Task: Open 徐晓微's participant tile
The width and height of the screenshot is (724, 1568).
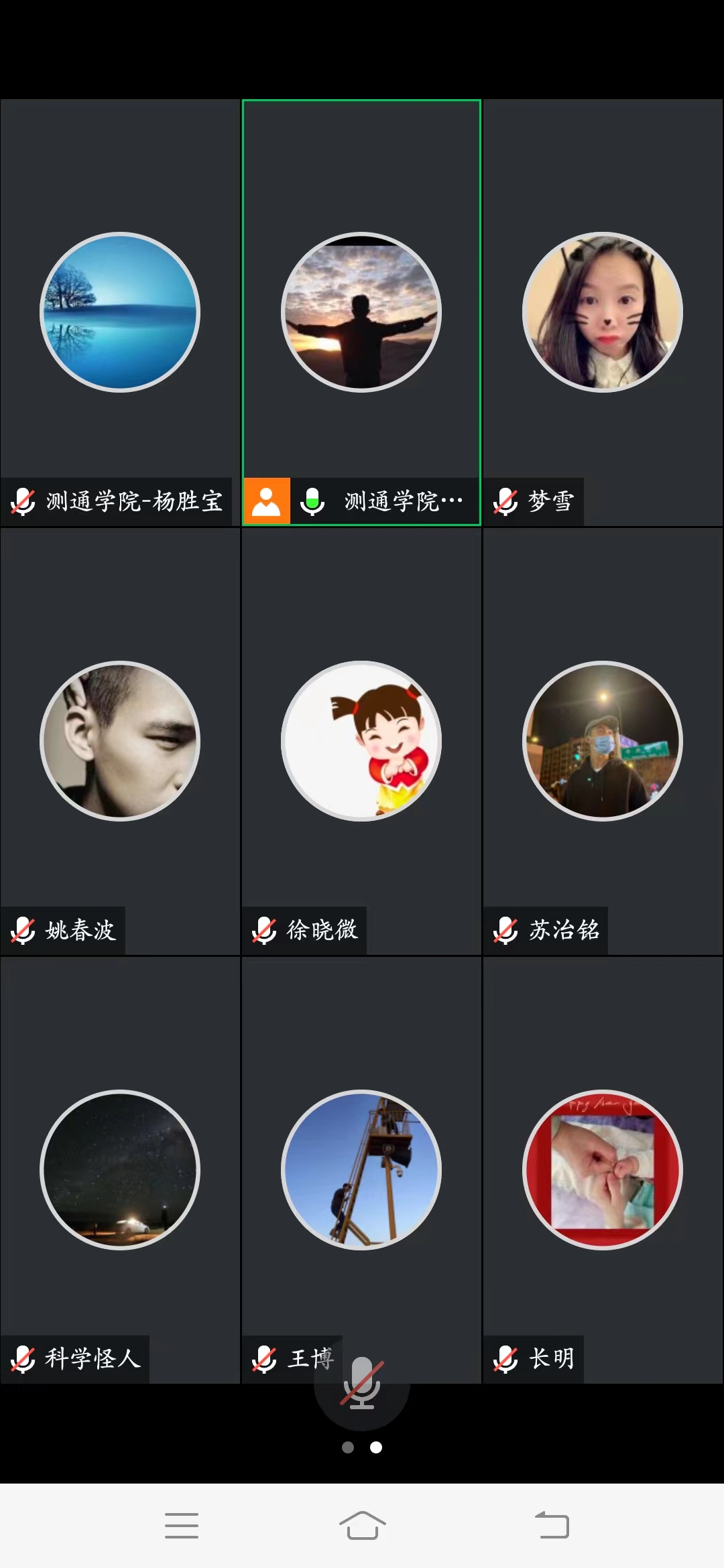Action: [361, 741]
